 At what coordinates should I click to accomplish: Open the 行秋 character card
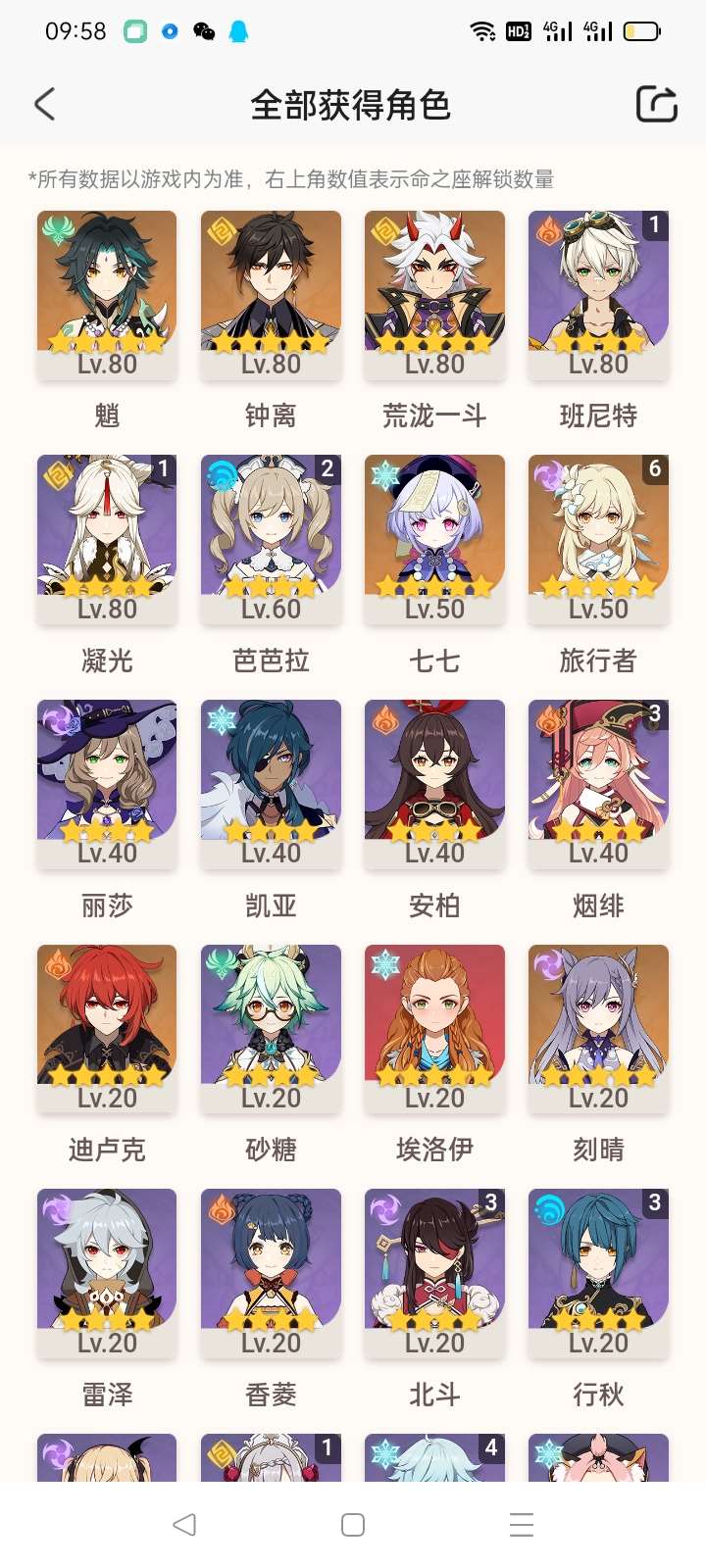598,1274
